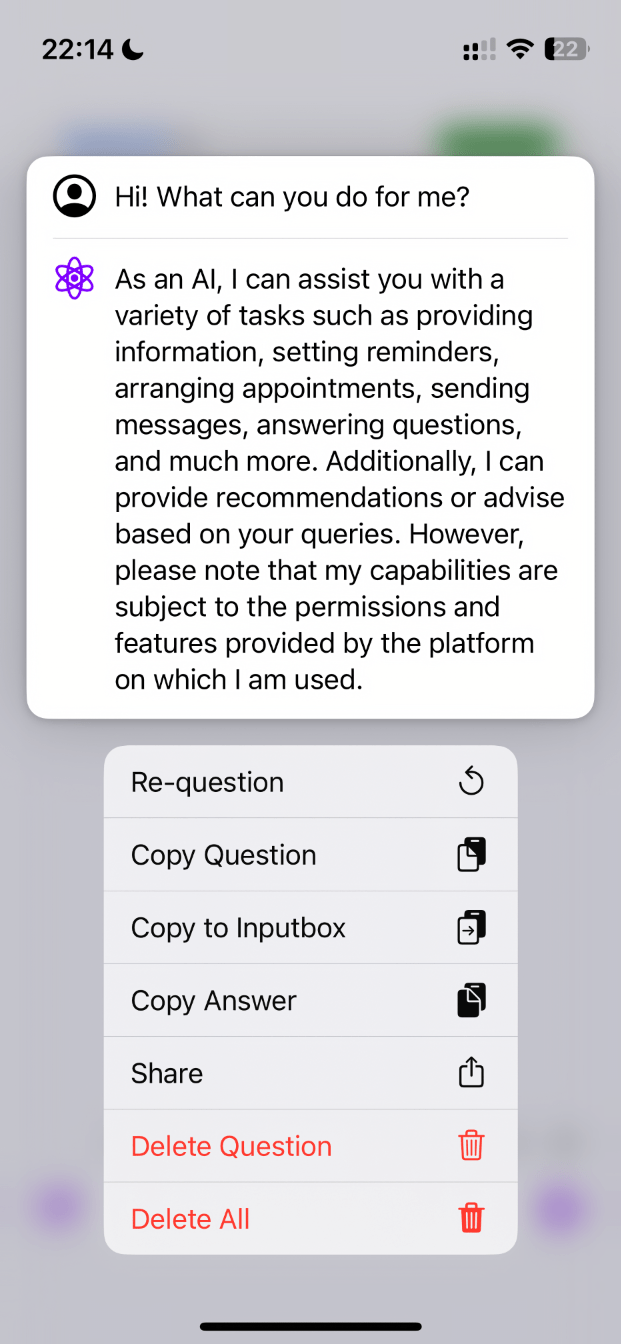The image size is (621, 1344).
Task: Copy the AI's answer
Action: (310, 1001)
